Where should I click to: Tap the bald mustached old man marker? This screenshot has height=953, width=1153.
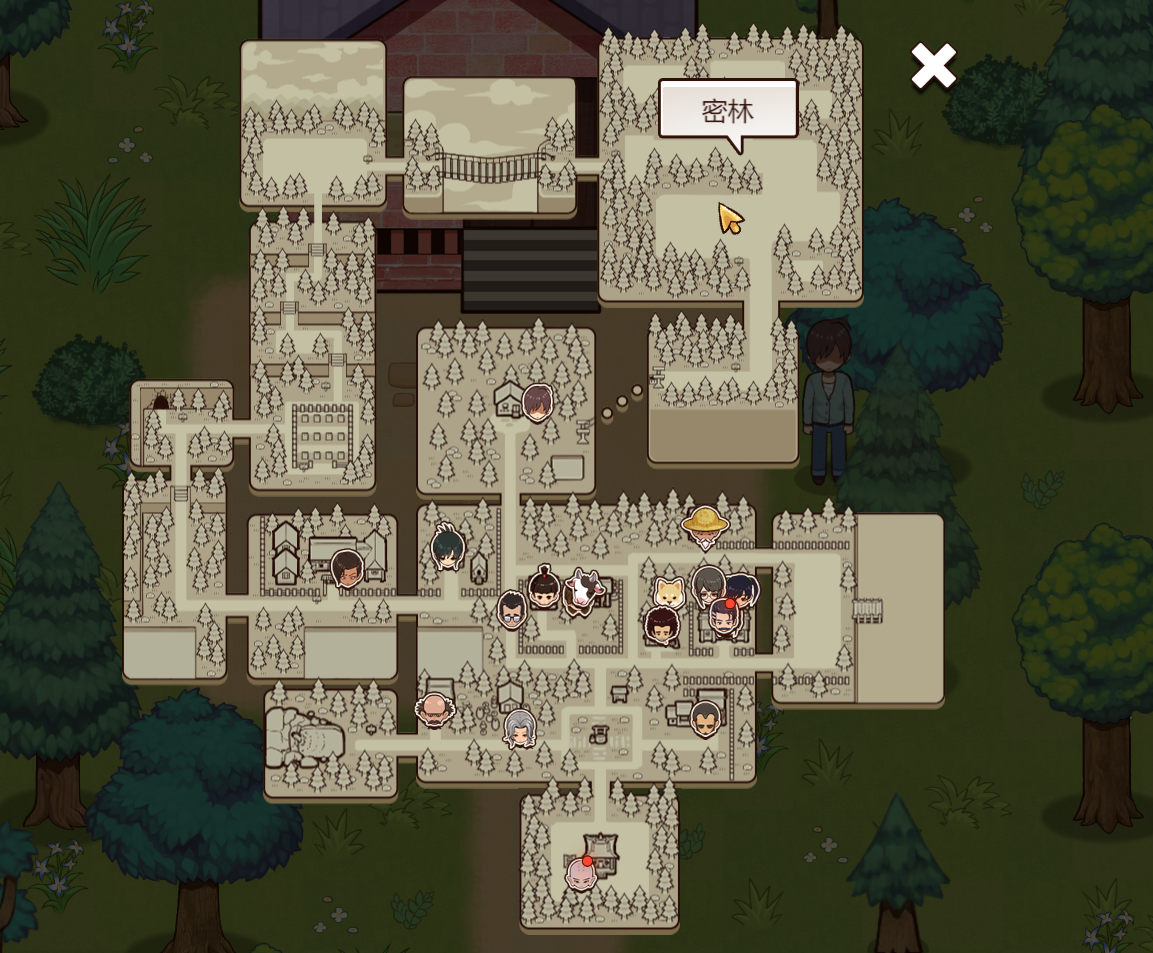435,711
